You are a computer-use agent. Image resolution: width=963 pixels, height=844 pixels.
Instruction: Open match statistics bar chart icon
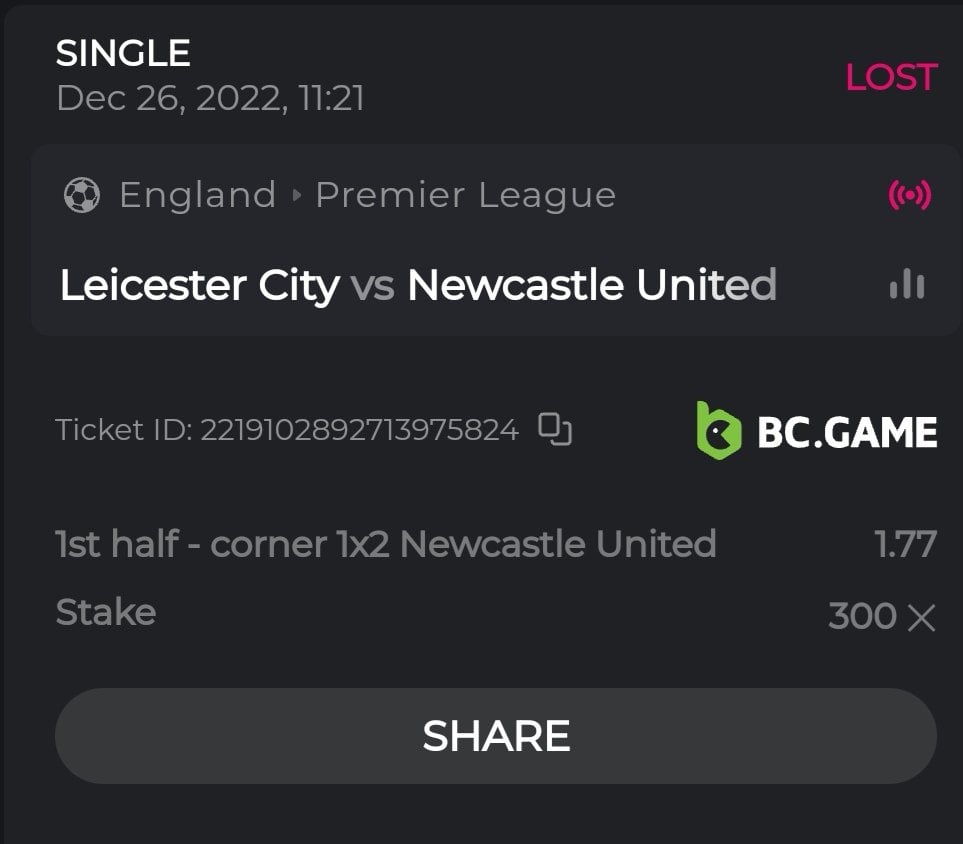[x=907, y=285]
